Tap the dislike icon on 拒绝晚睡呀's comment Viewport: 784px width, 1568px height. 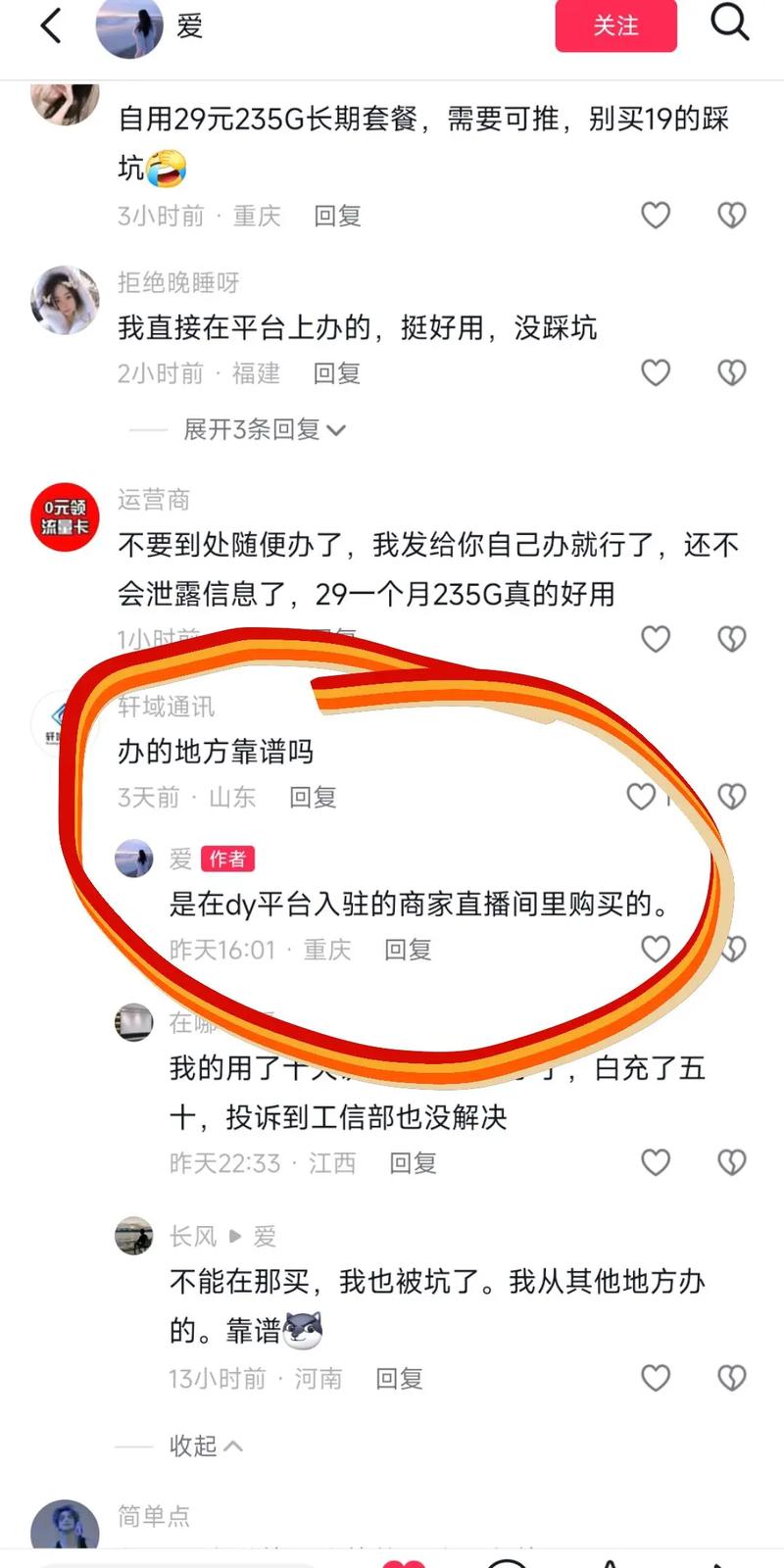[x=731, y=373]
